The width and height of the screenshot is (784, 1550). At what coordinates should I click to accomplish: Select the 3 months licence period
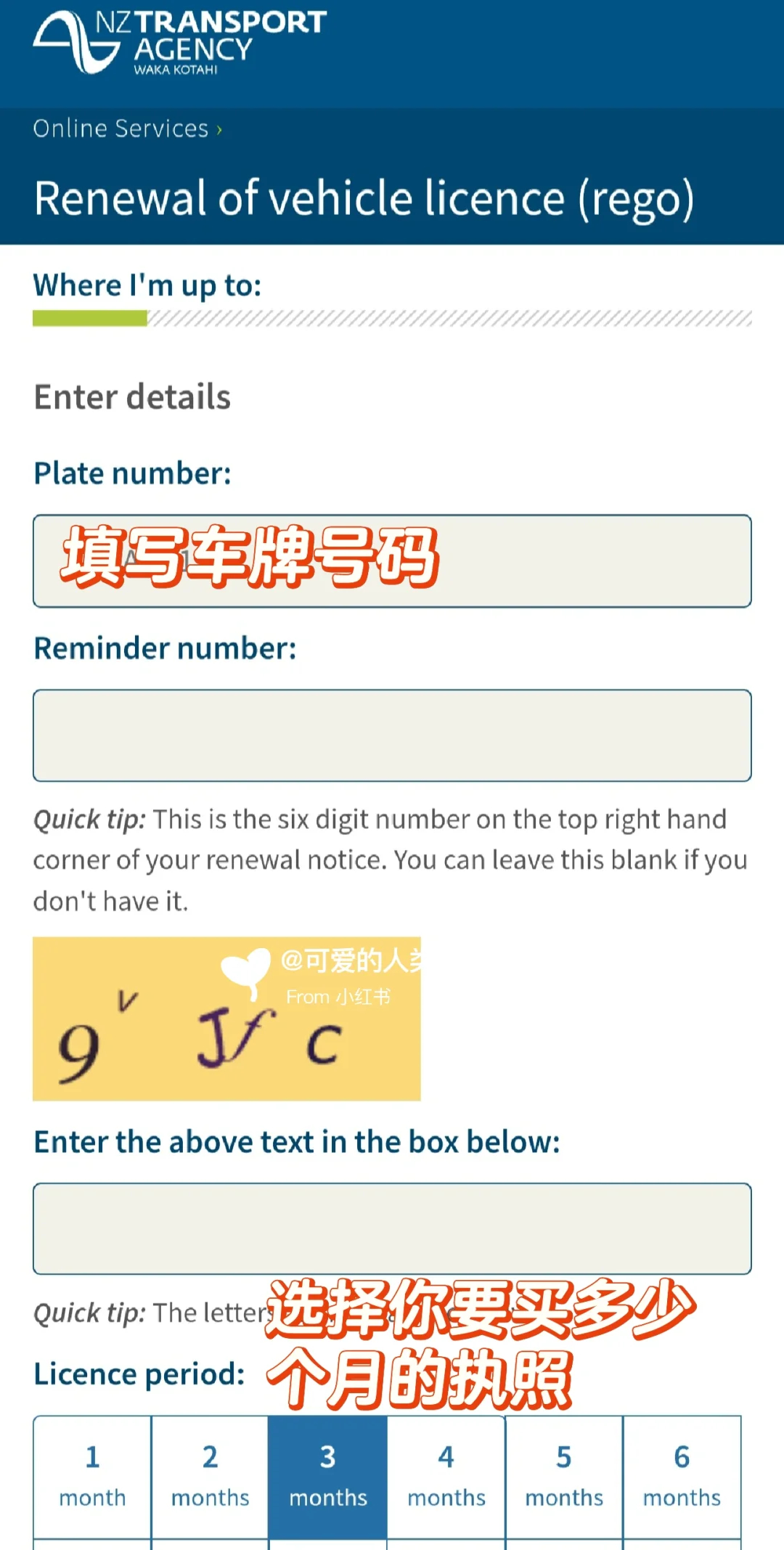tap(328, 1477)
